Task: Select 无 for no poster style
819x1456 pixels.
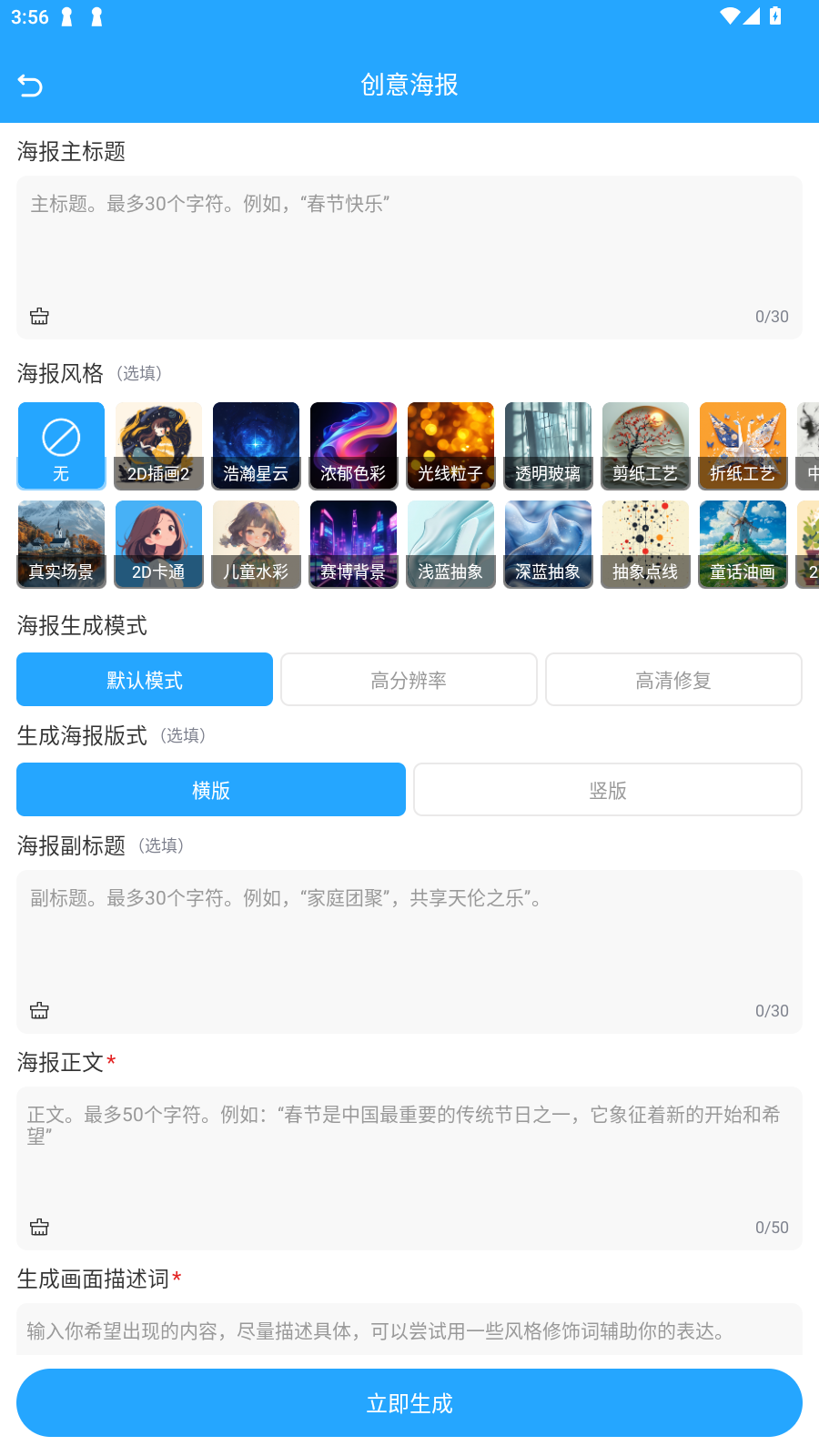Action: [61, 446]
